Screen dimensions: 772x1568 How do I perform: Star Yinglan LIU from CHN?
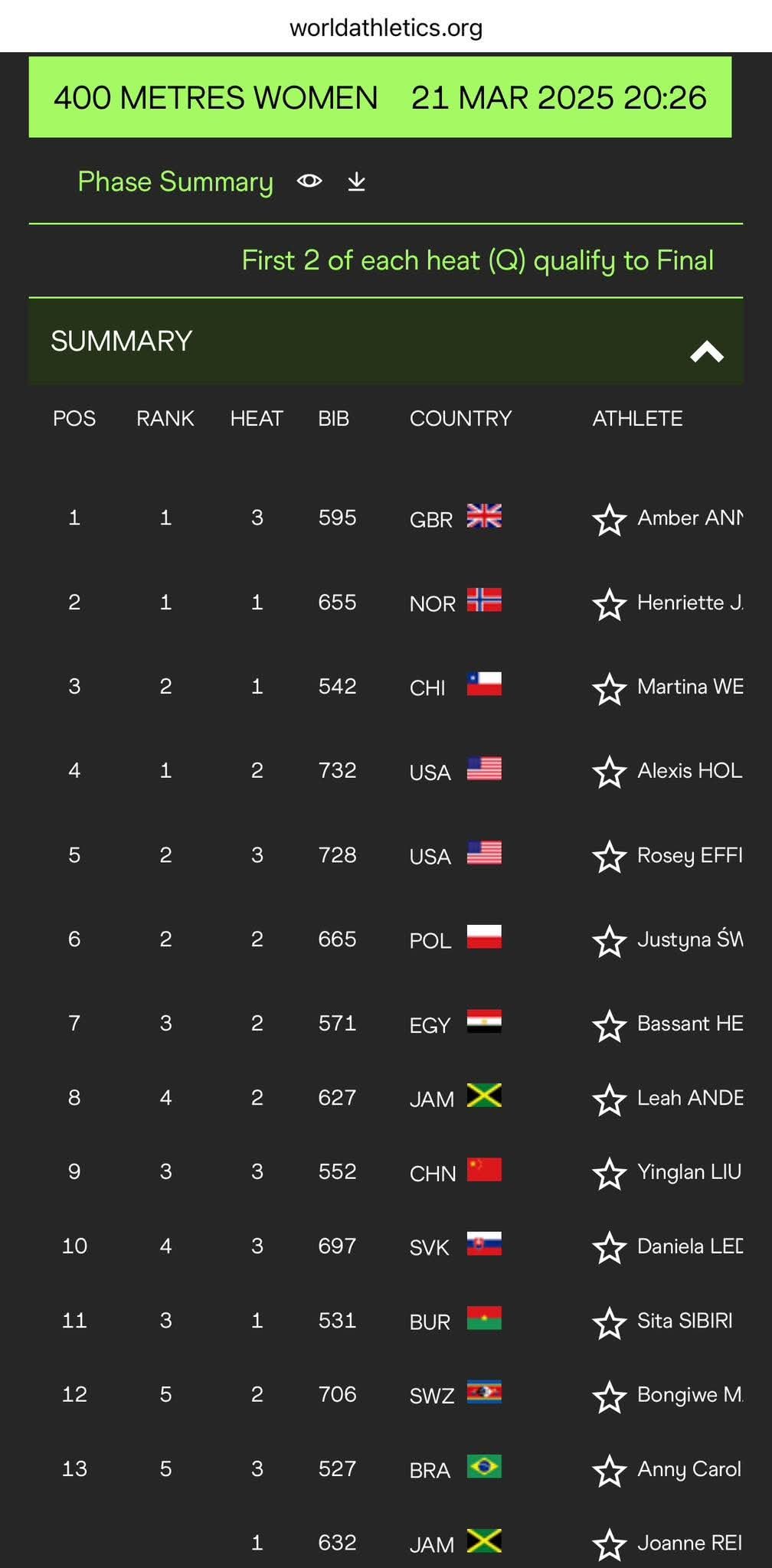point(610,1174)
